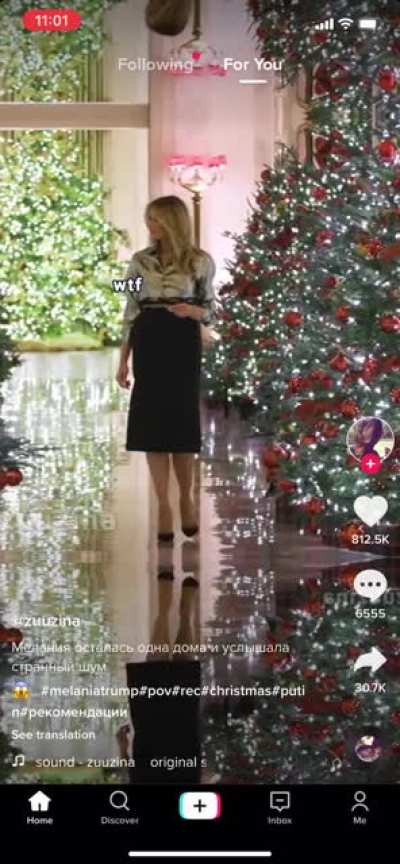The width and height of the screenshot is (400, 864).
Task: Tap See translation
Action: (x=53, y=735)
